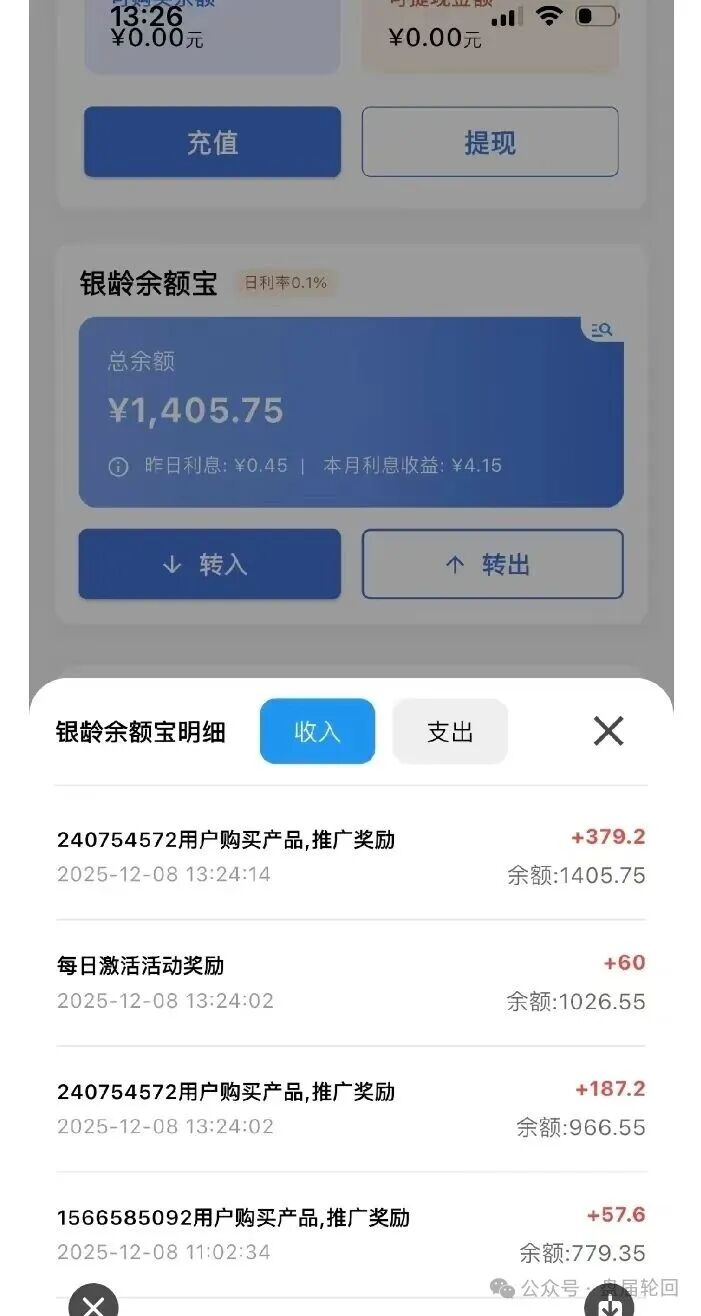The width and height of the screenshot is (701, 1316).
Task: Tap the download icon at bottom
Action: [609, 1303]
